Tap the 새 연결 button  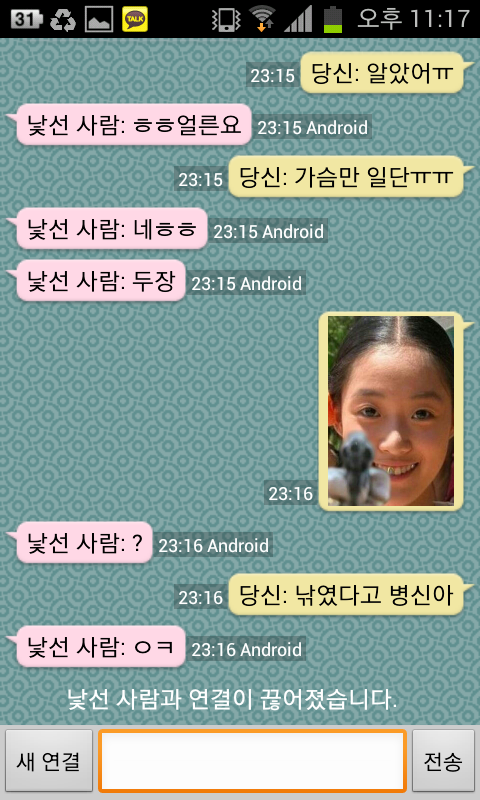(x=49, y=760)
